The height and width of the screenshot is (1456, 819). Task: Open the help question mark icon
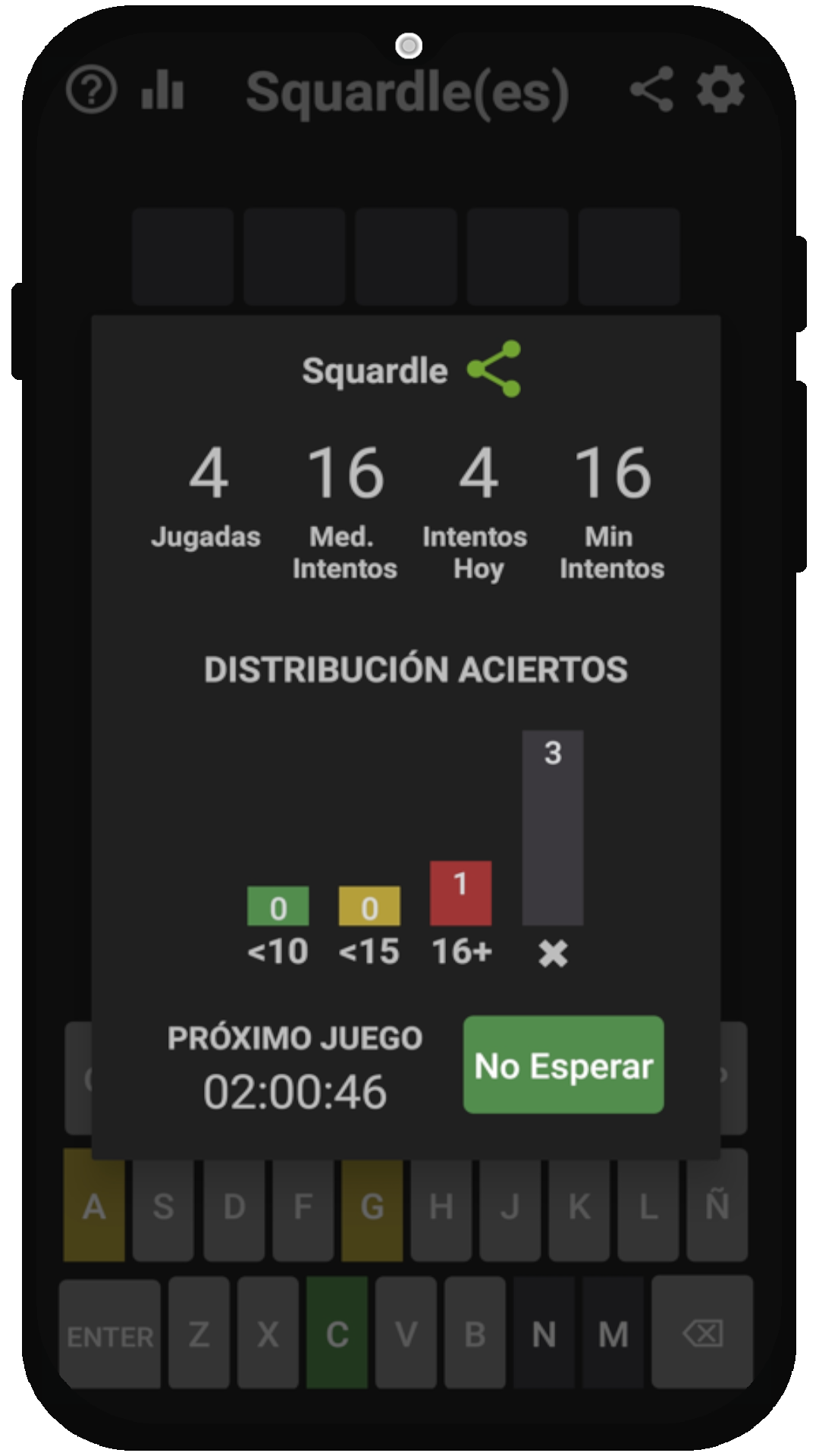coord(91,91)
